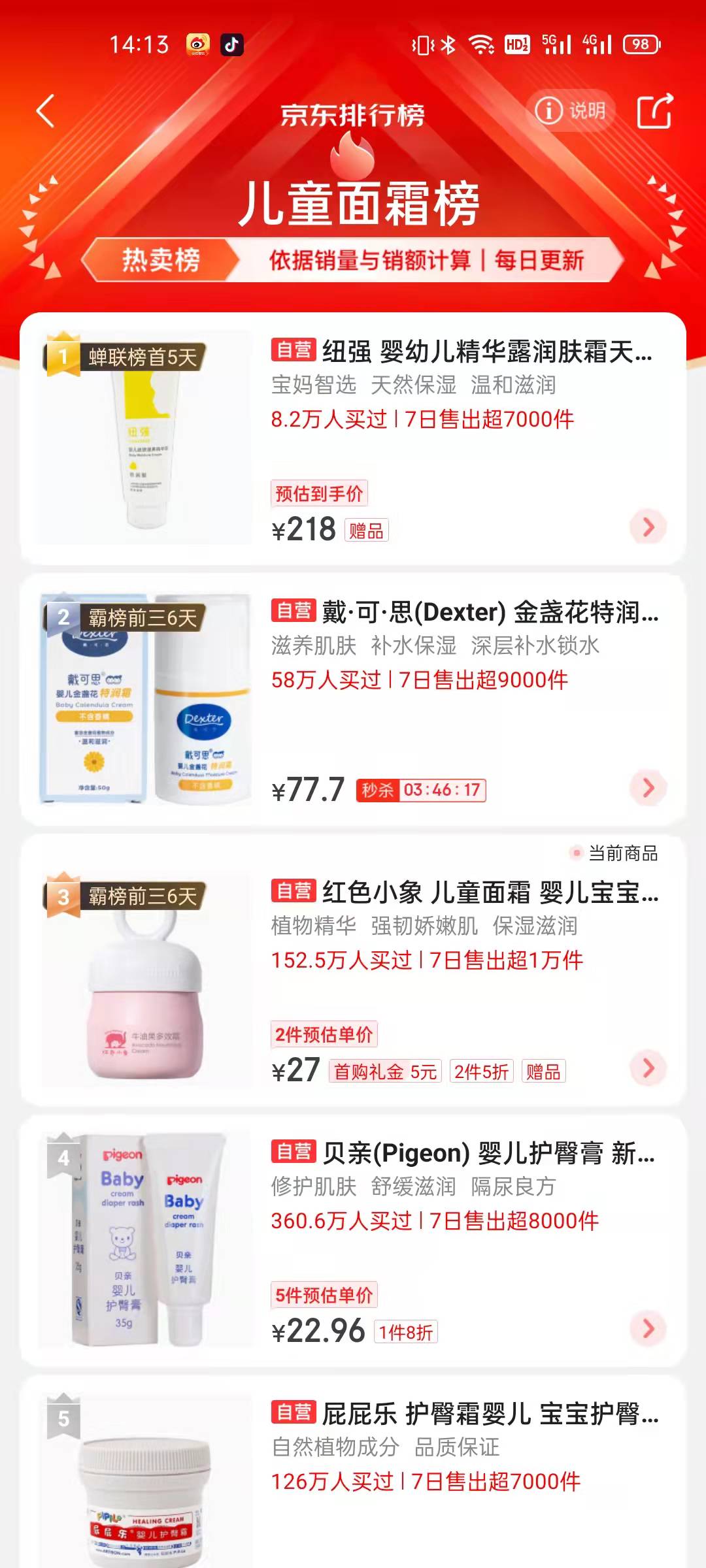Tap the arrow next to ¥77.7
706x1568 pixels.
(x=648, y=788)
